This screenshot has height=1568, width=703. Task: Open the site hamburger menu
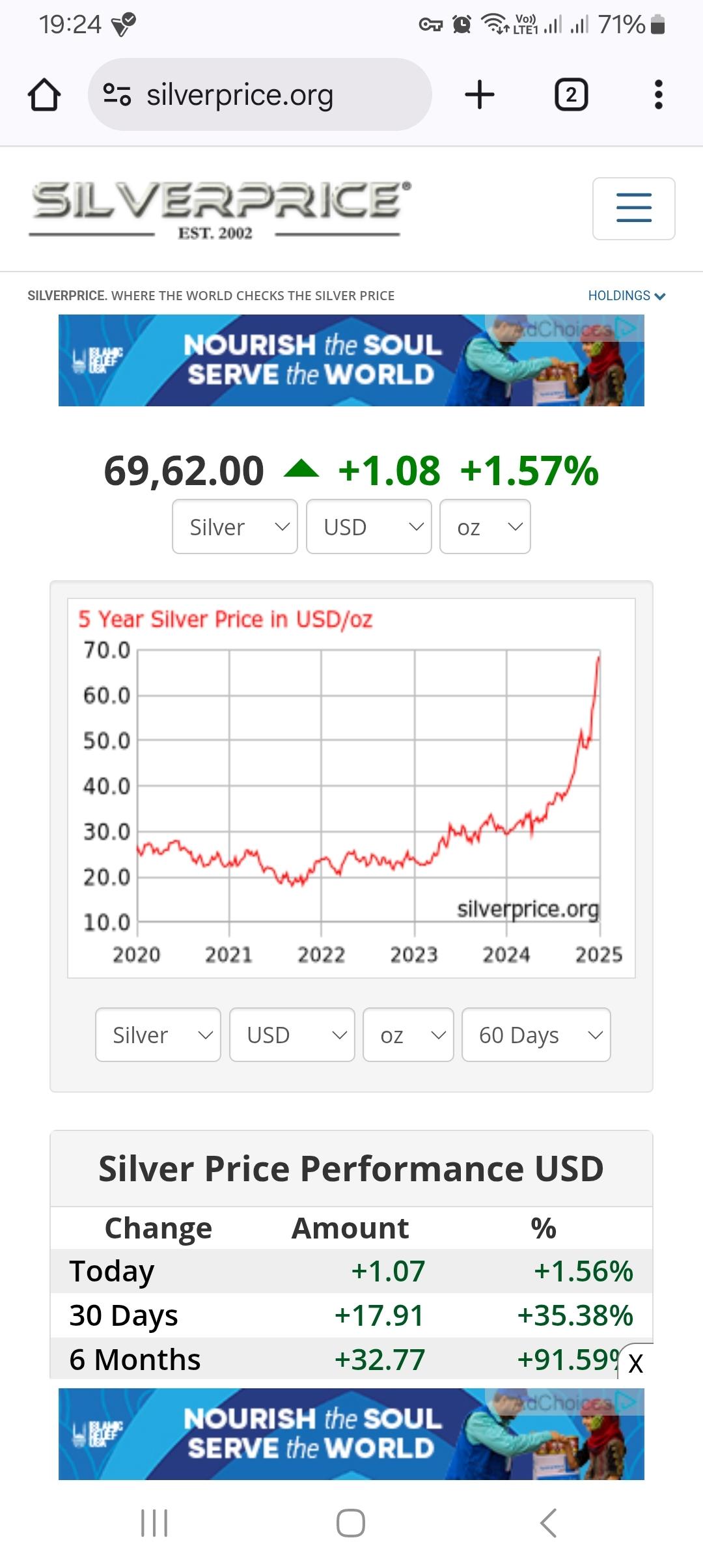pos(633,208)
